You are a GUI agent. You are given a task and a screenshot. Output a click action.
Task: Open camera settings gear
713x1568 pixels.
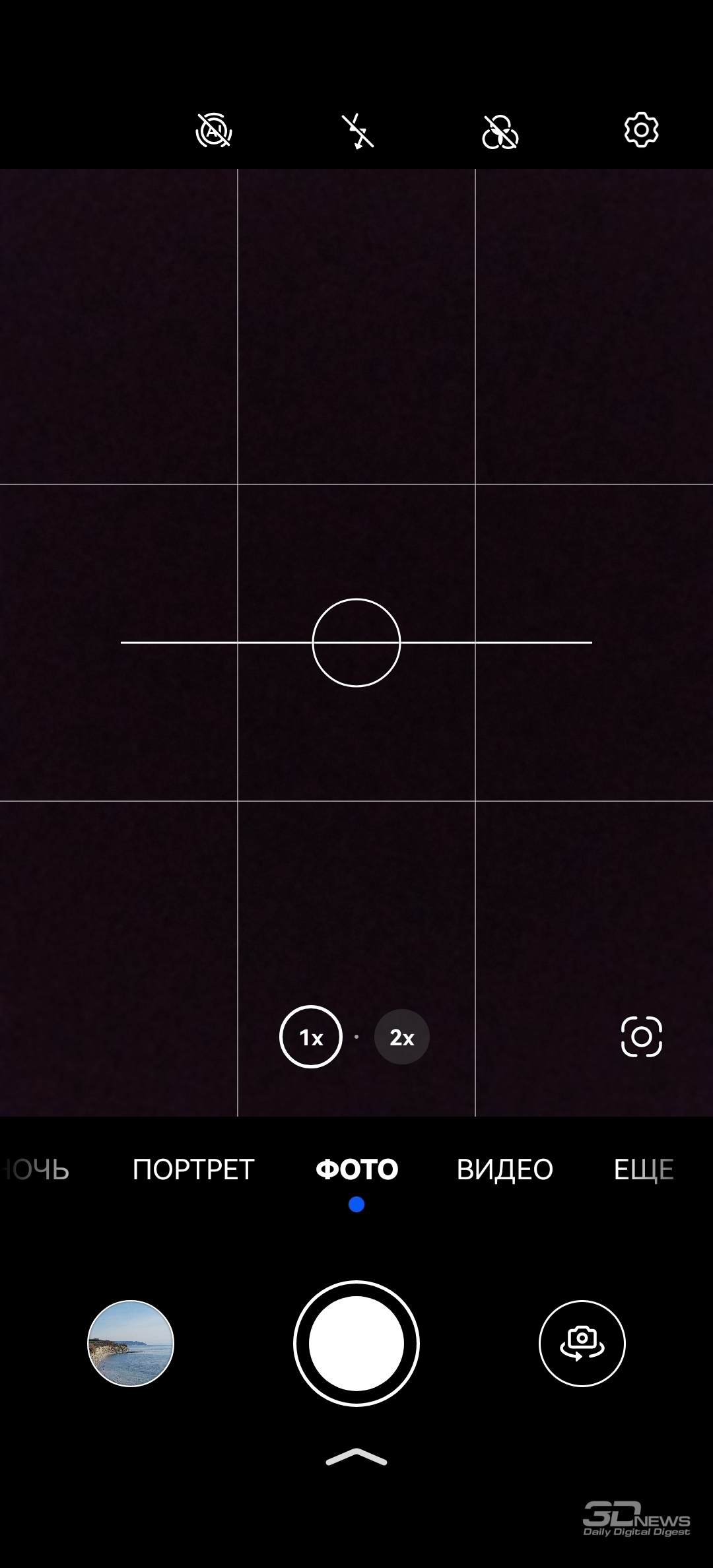pos(641,130)
